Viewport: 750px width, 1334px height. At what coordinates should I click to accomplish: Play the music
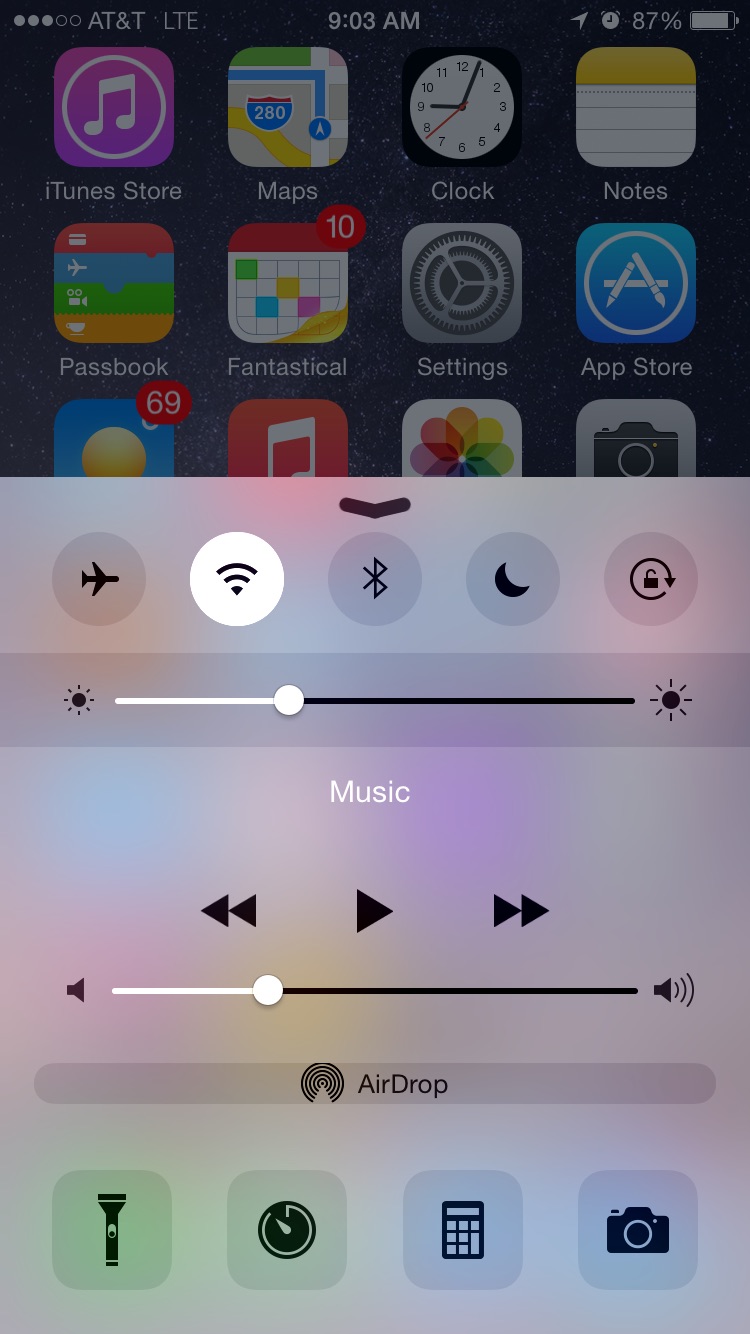pos(374,911)
